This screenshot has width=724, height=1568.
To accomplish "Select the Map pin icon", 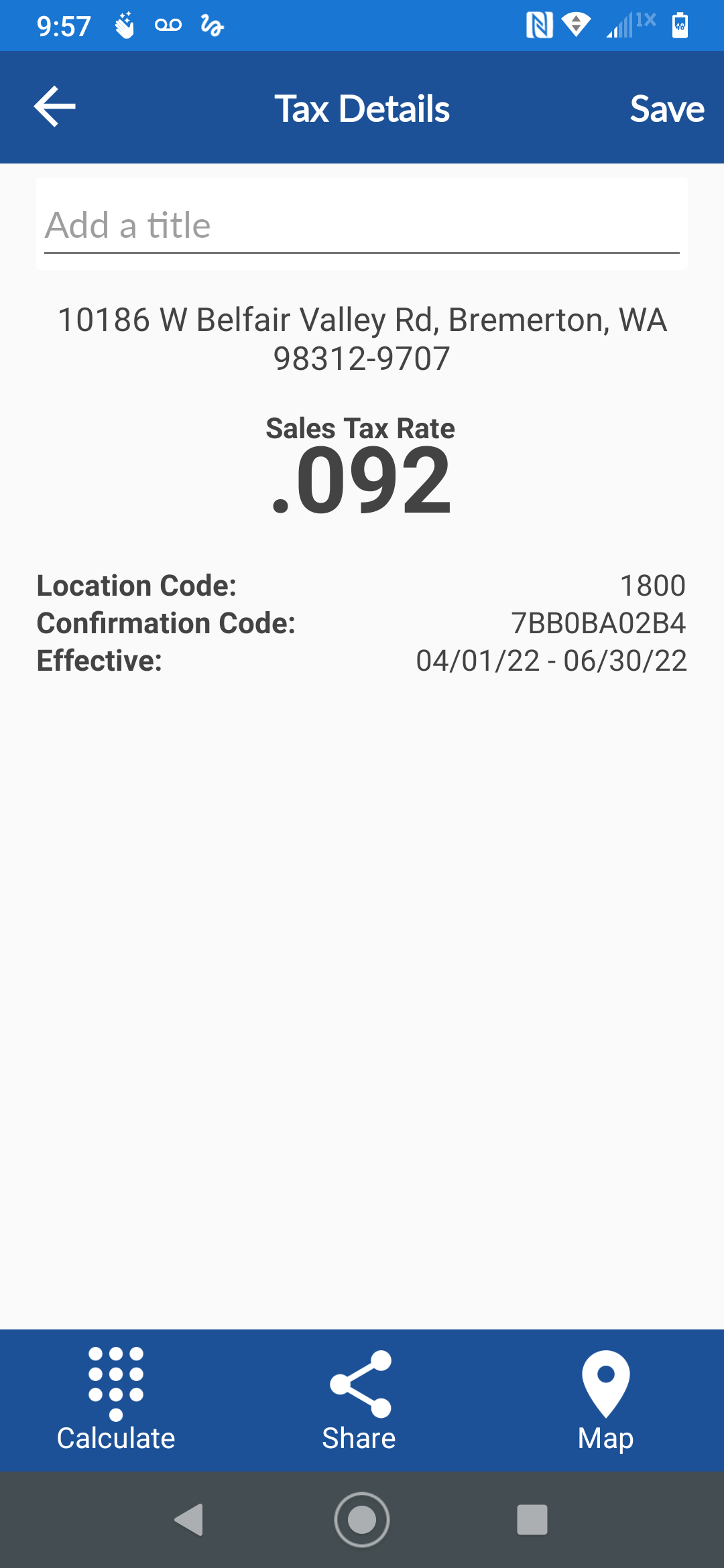I will pos(605,1377).
